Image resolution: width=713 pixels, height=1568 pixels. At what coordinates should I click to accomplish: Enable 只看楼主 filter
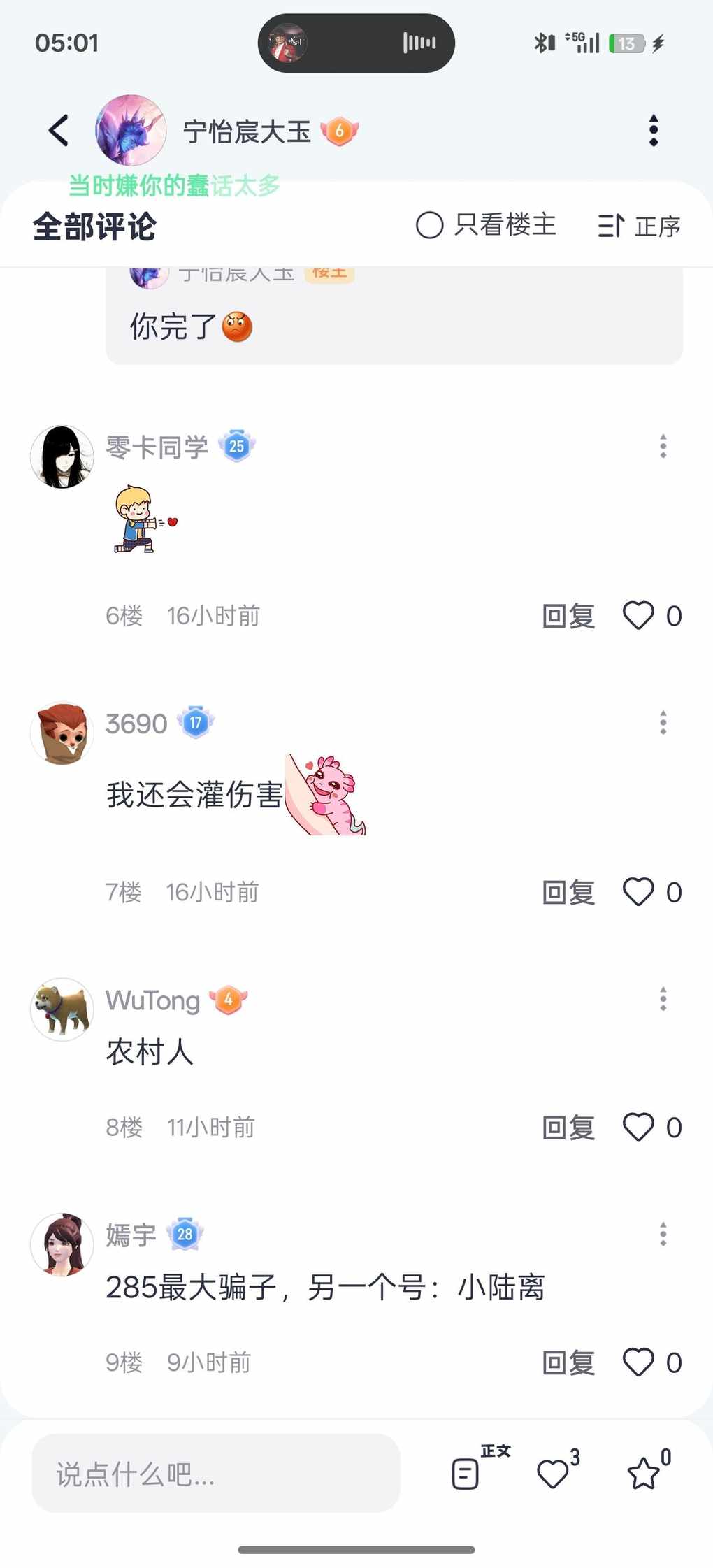coord(486,225)
